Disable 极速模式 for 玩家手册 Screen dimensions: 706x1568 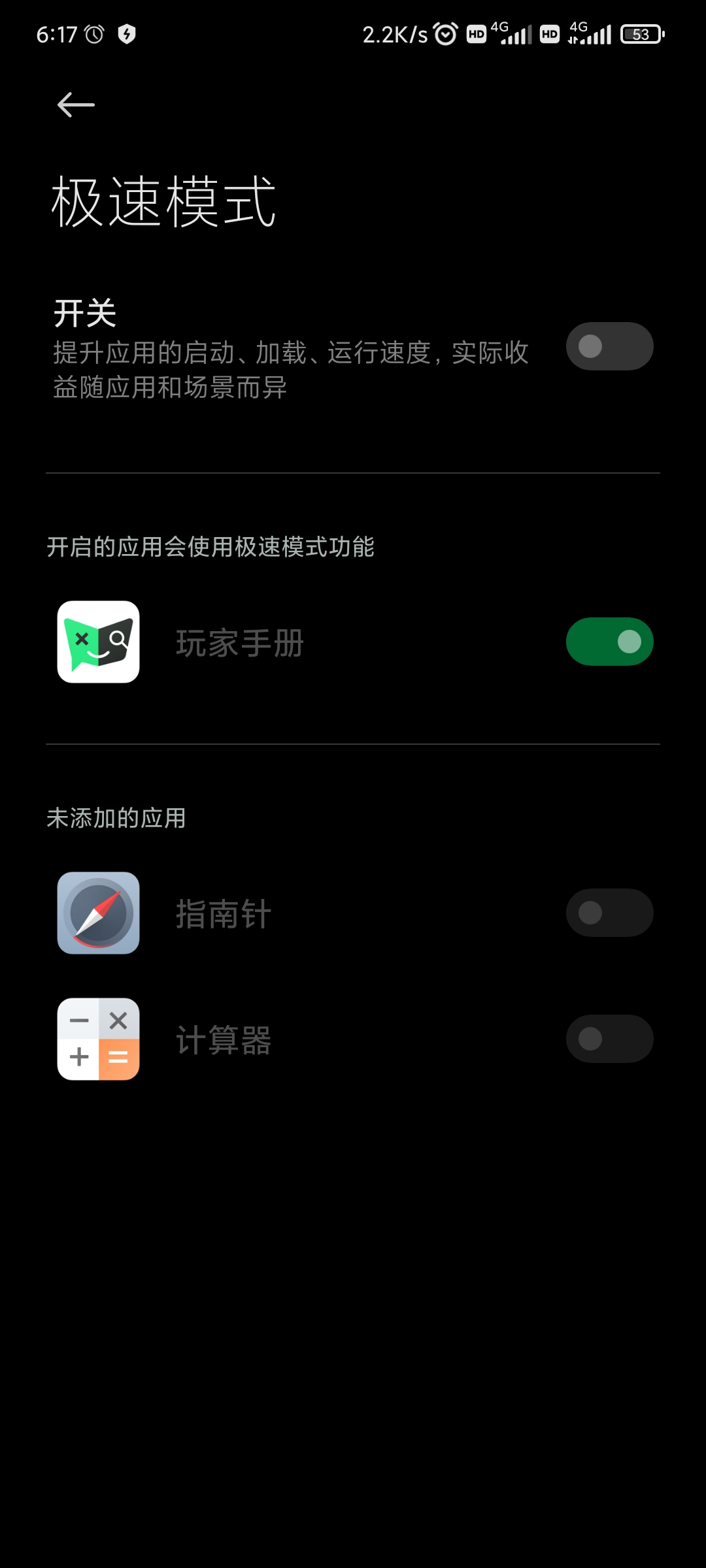coord(609,642)
